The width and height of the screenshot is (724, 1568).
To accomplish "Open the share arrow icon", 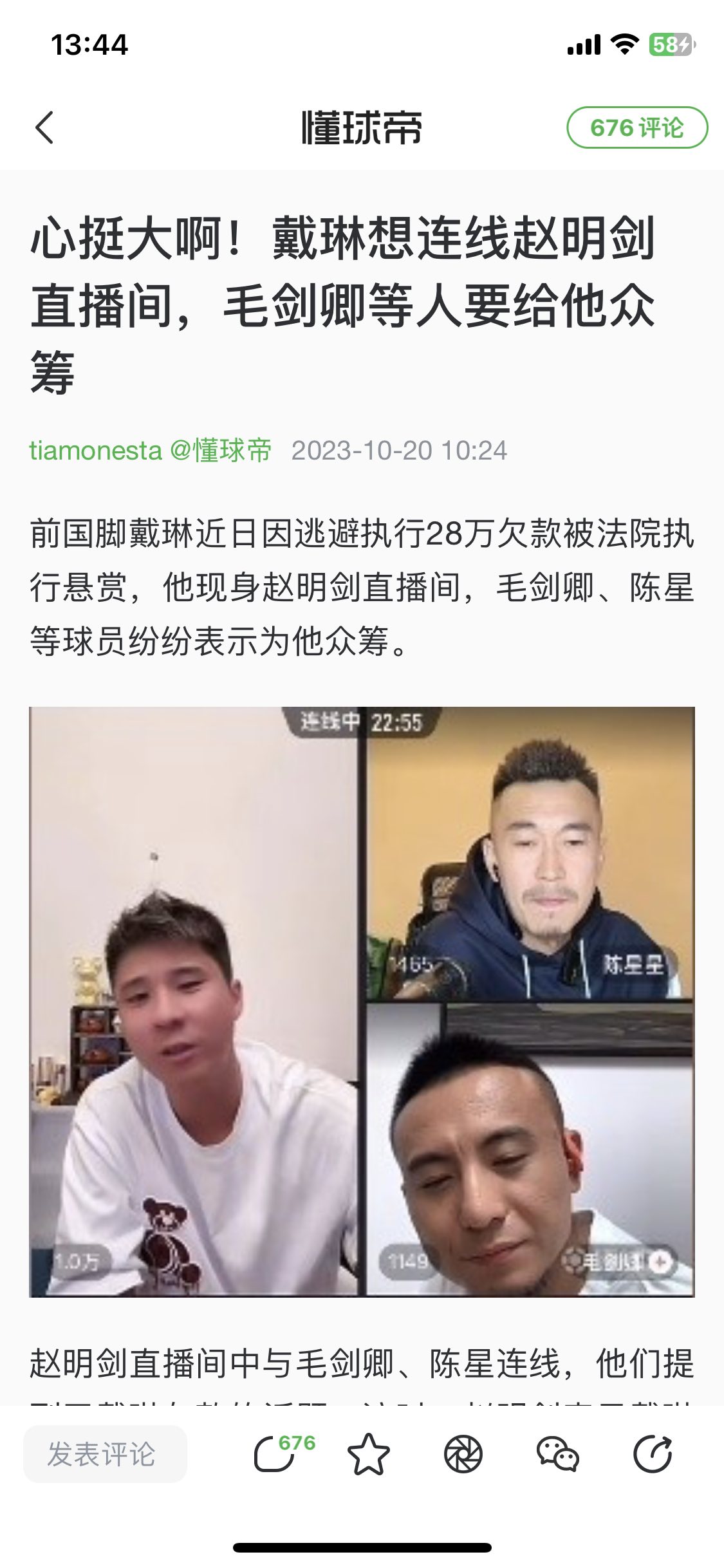I will tap(652, 1453).
